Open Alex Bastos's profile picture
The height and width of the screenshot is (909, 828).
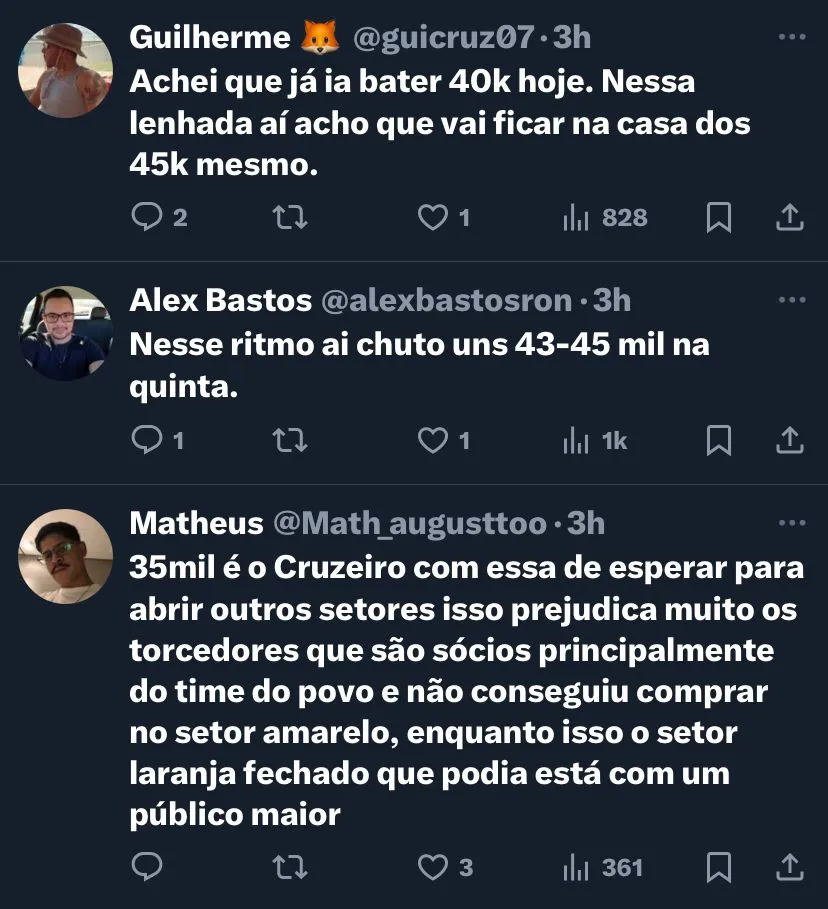pos(66,333)
